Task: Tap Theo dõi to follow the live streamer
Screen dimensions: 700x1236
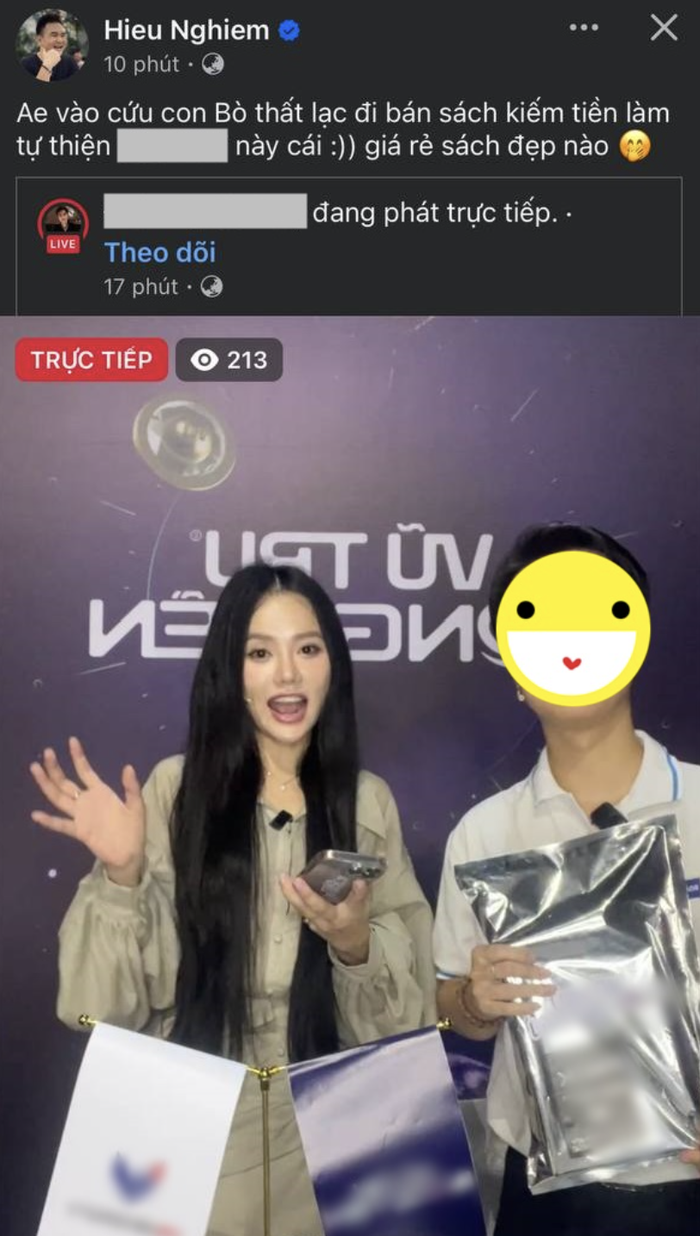Action: point(160,251)
